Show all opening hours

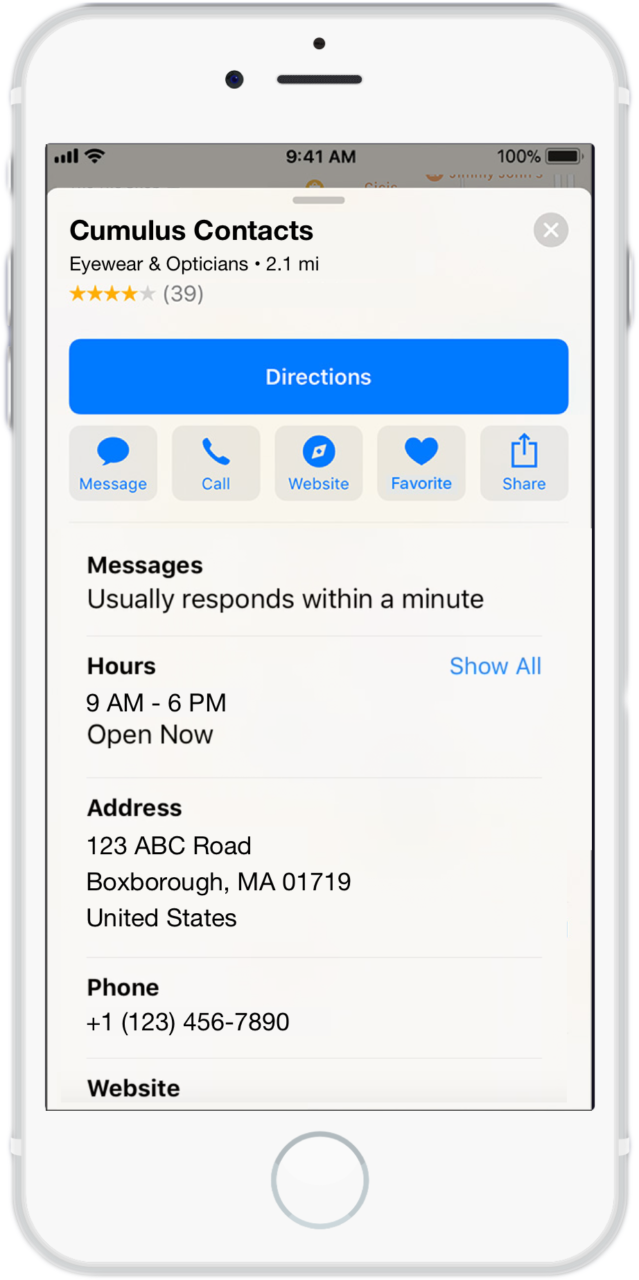[x=495, y=667]
